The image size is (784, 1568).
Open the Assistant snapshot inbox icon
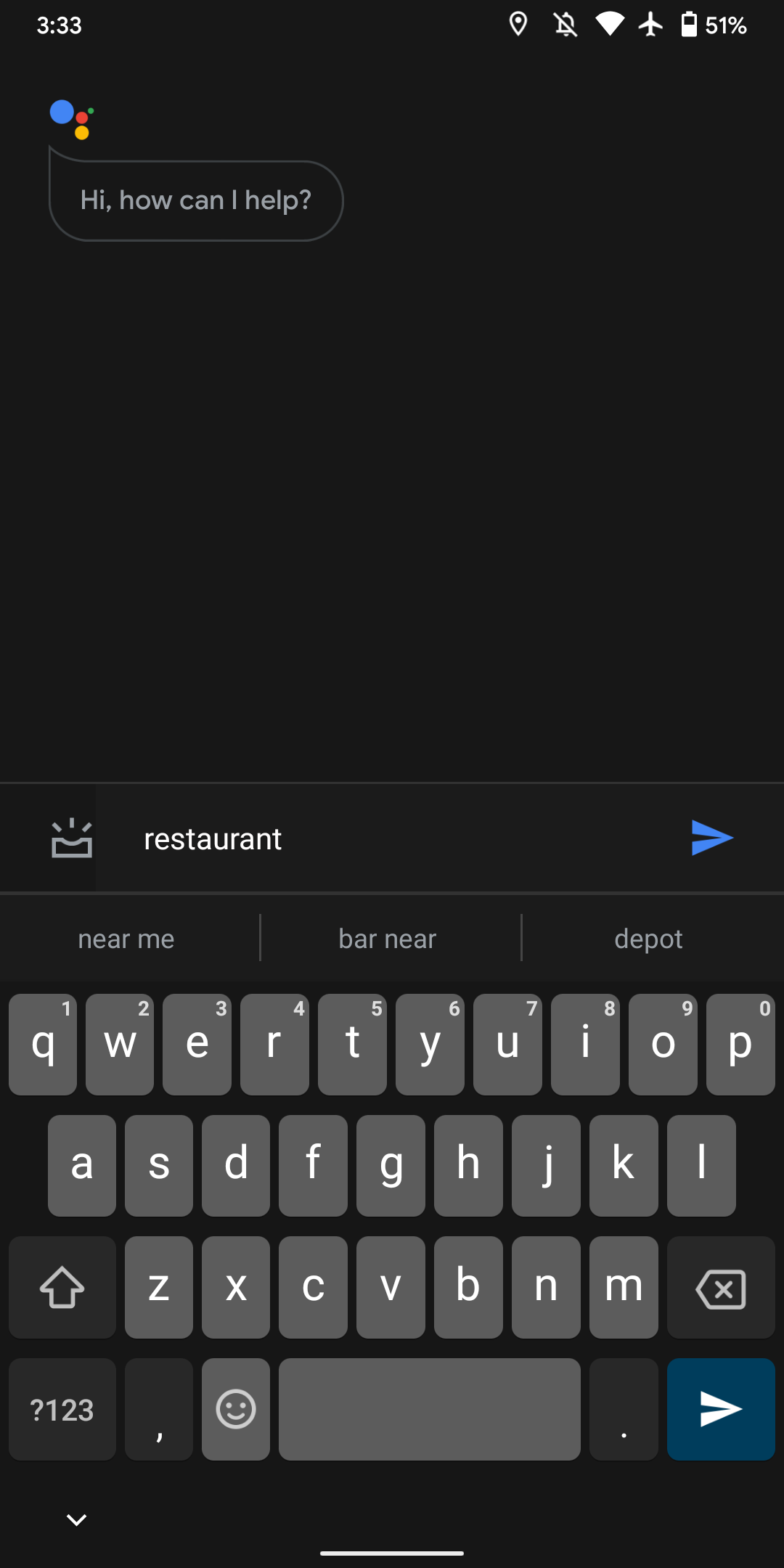72,838
